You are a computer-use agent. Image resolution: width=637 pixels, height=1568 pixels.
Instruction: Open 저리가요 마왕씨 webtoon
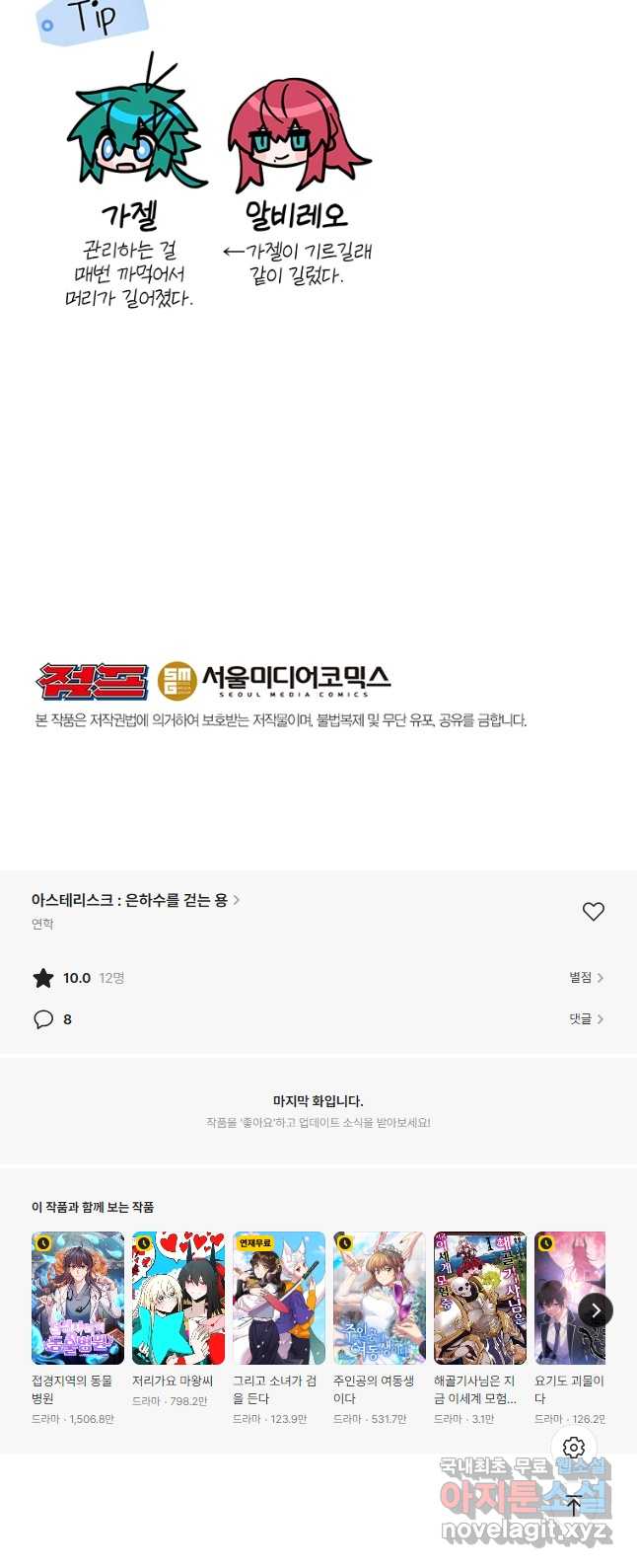[x=178, y=1298]
